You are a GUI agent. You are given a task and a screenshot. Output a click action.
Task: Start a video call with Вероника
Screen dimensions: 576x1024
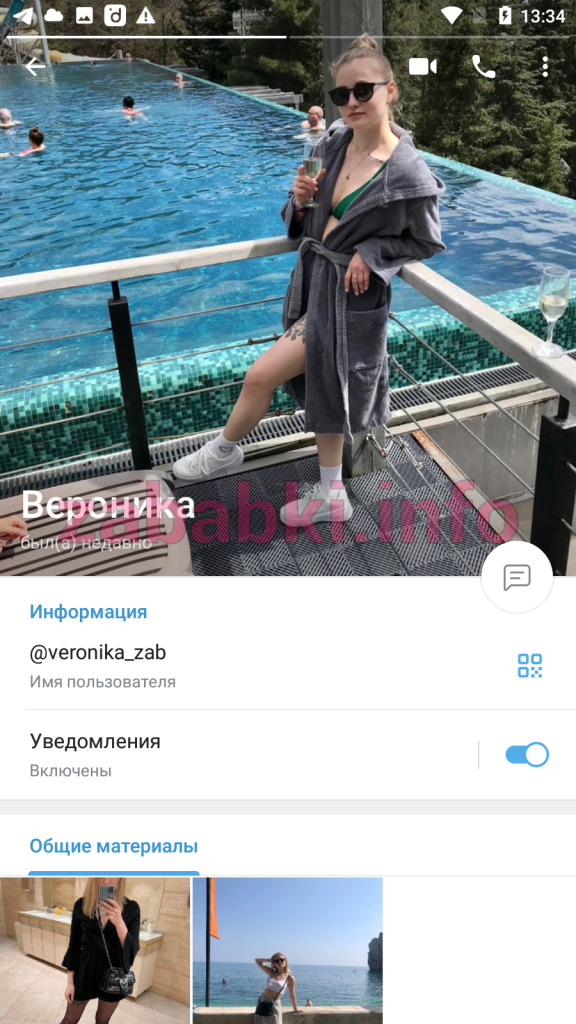click(x=423, y=67)
